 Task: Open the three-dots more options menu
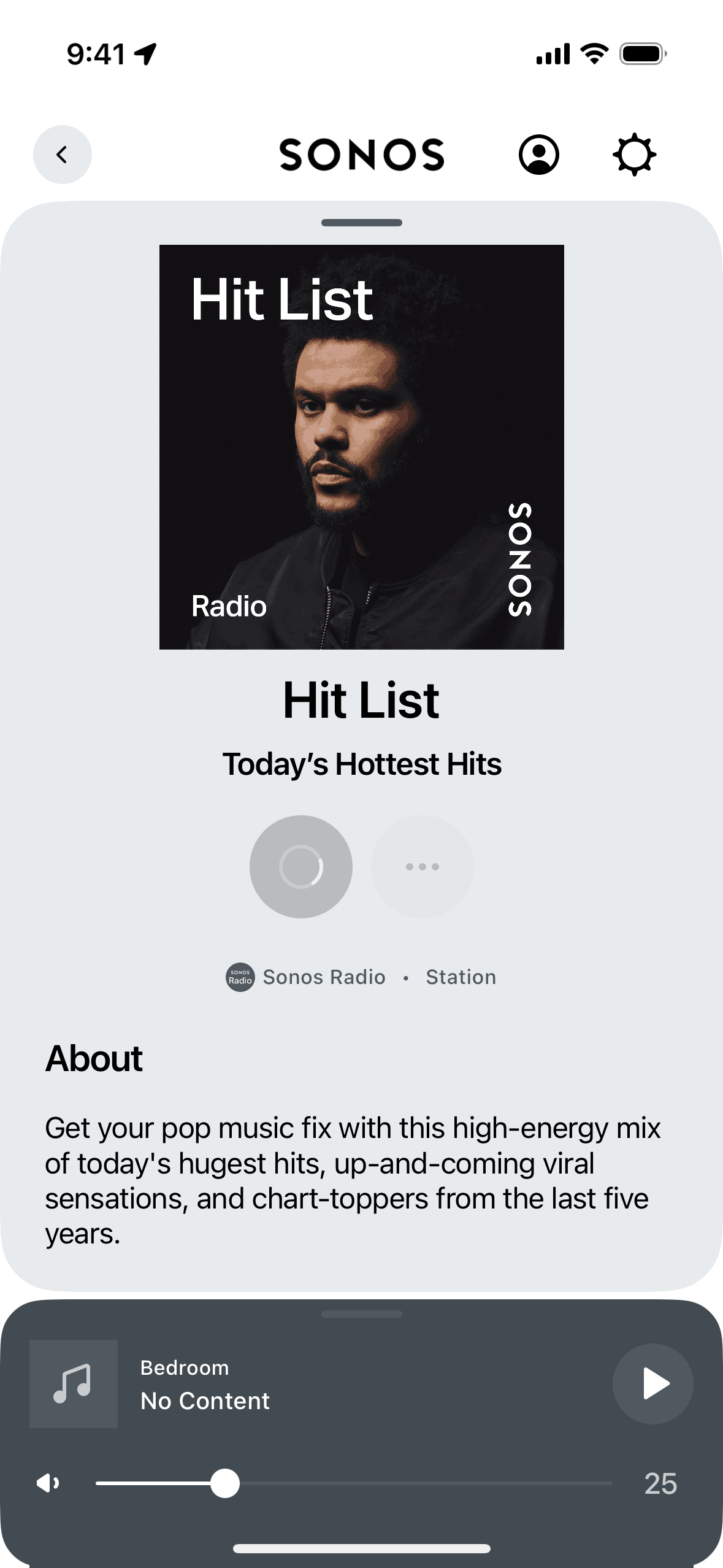(422, 866)
